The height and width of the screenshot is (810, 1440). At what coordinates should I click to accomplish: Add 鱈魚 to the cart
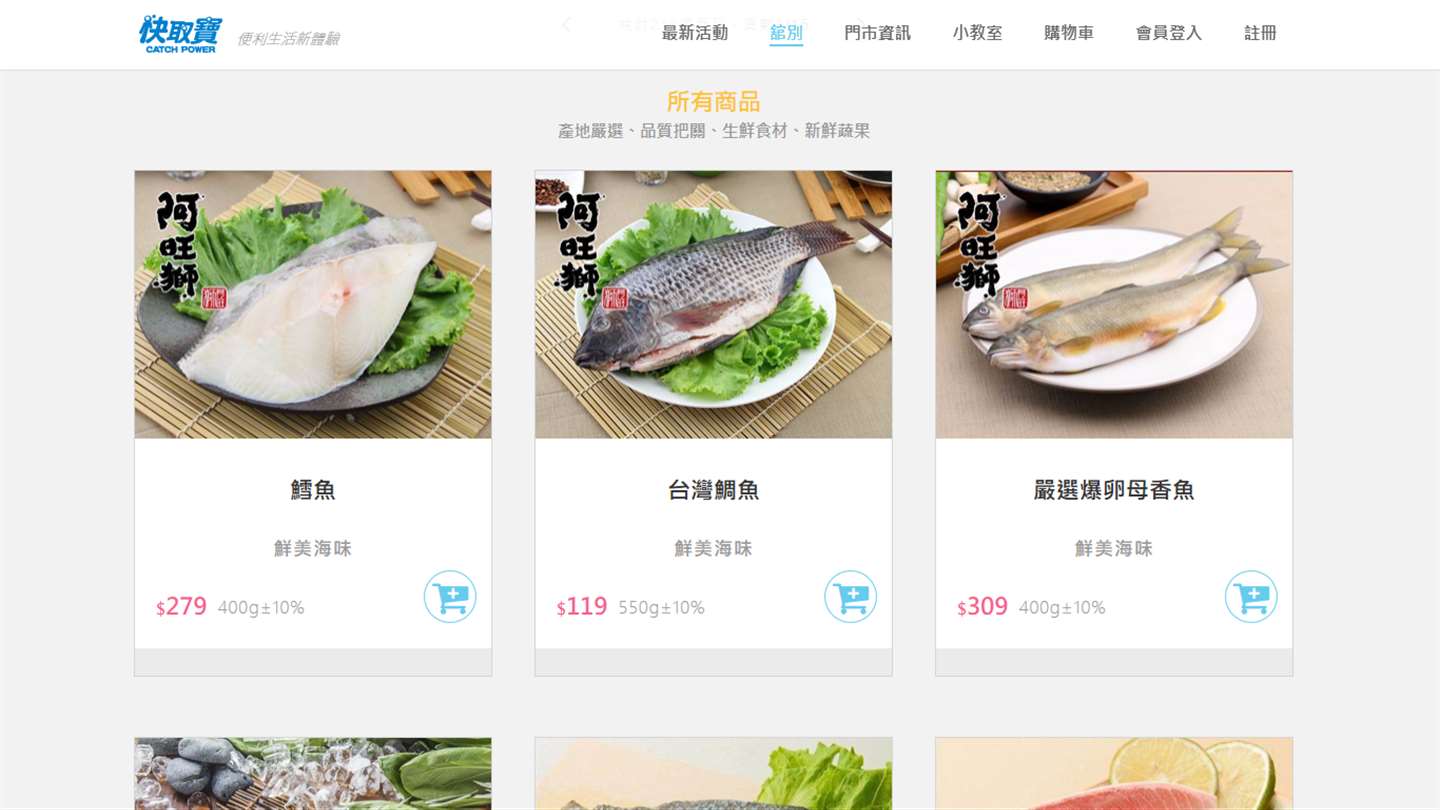[450, 597]
